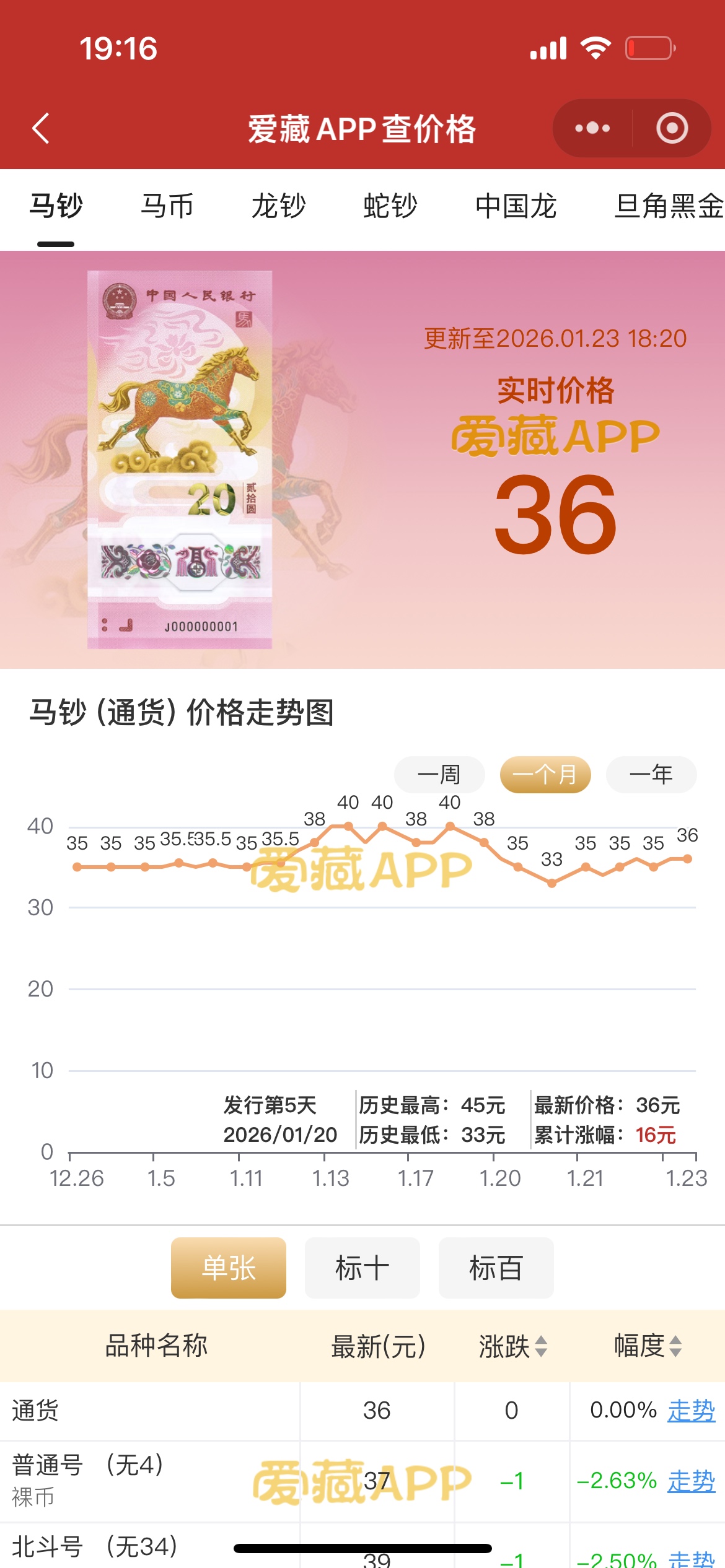Switch to the 蛇钞 tab
Image resolution: width=725 pixels, height=1568 pixels.
coord(390,206)
